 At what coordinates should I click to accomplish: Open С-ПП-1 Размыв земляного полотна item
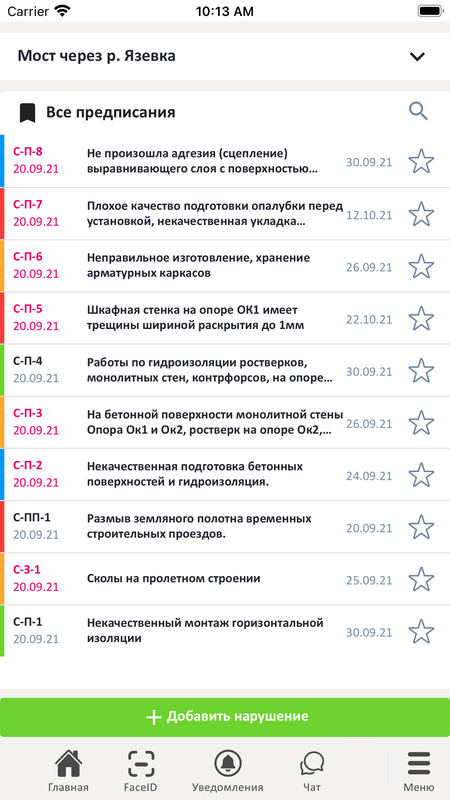(225, 527)
